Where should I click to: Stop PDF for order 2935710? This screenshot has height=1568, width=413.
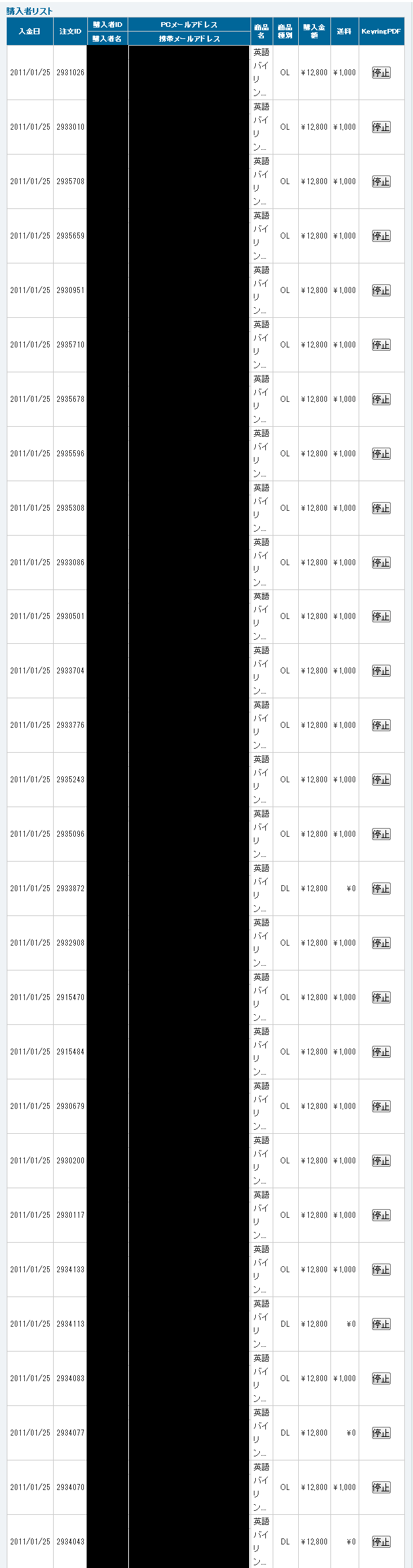tap(381, 345)
